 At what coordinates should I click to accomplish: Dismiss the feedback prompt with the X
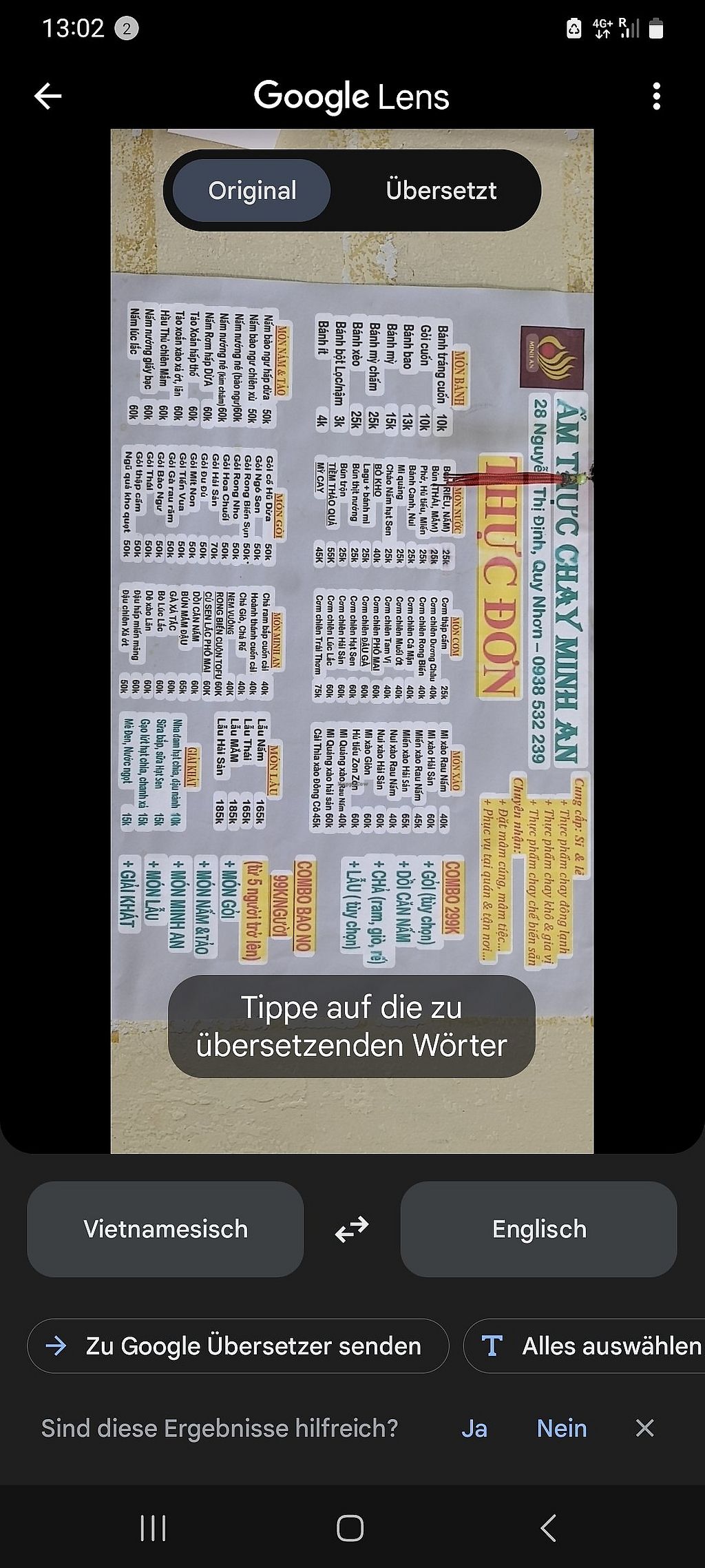pyautogui.click(x=644, y=1428)
